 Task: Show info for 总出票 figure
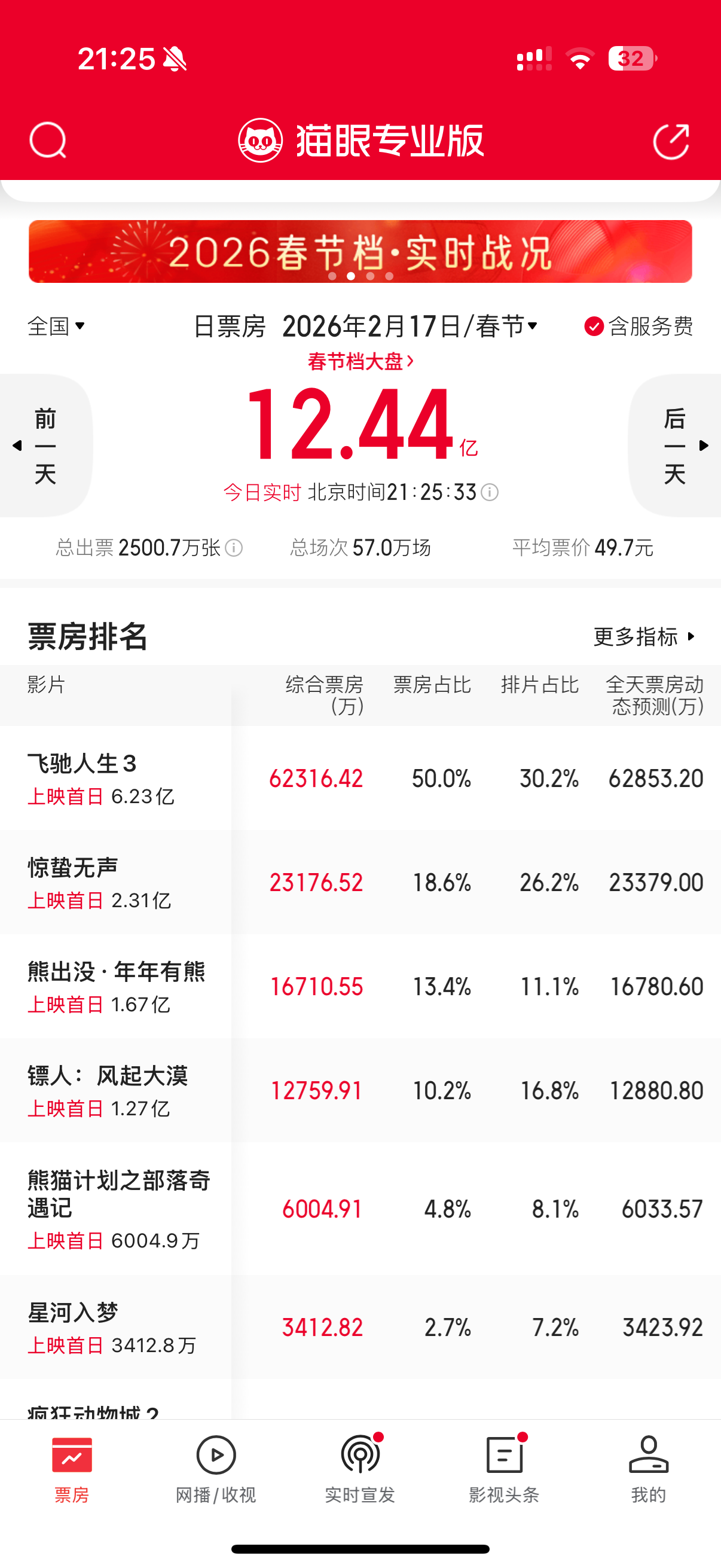(x=234, y=548)
